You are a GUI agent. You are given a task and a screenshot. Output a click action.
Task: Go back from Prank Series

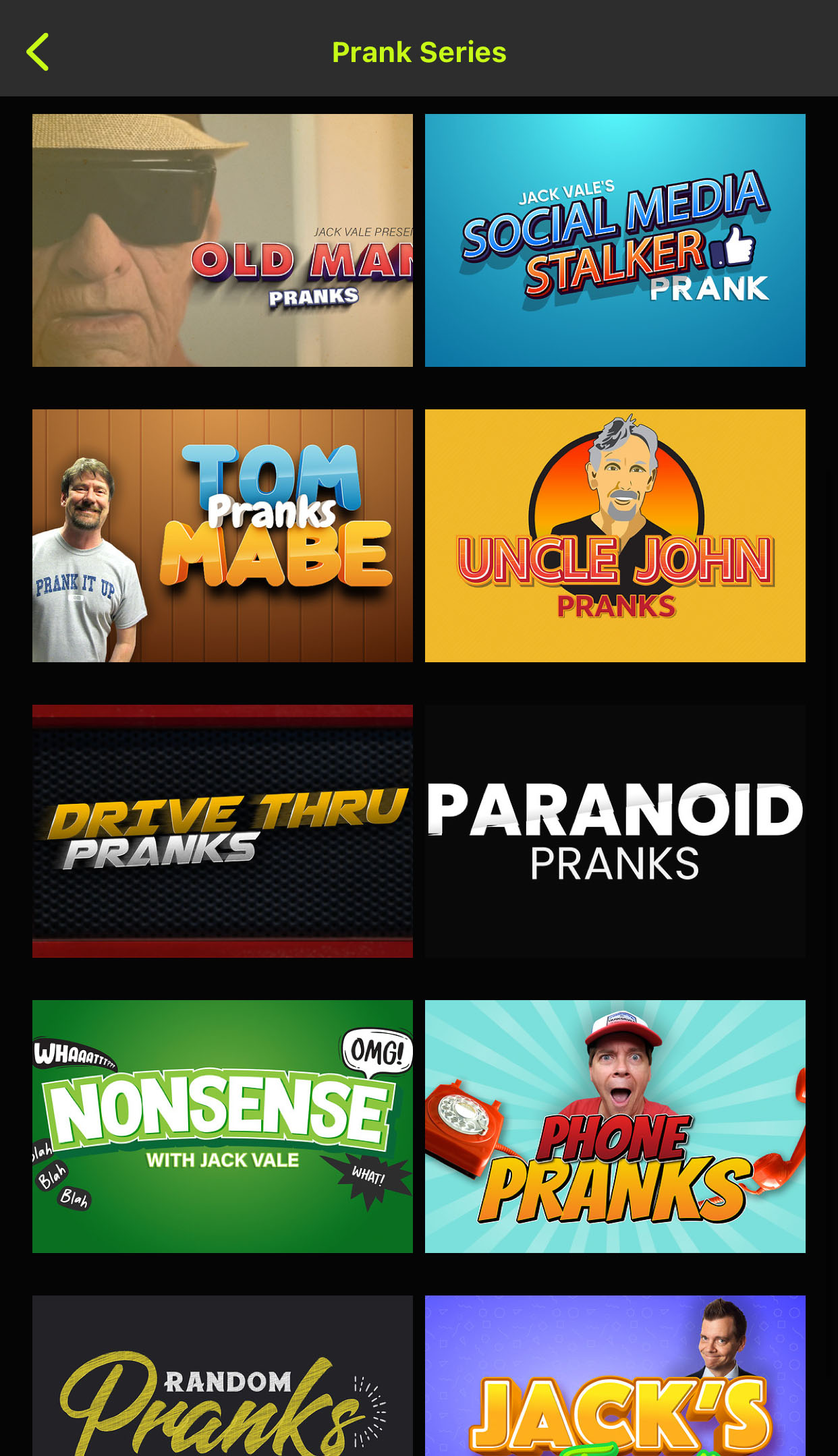point(38,52)
